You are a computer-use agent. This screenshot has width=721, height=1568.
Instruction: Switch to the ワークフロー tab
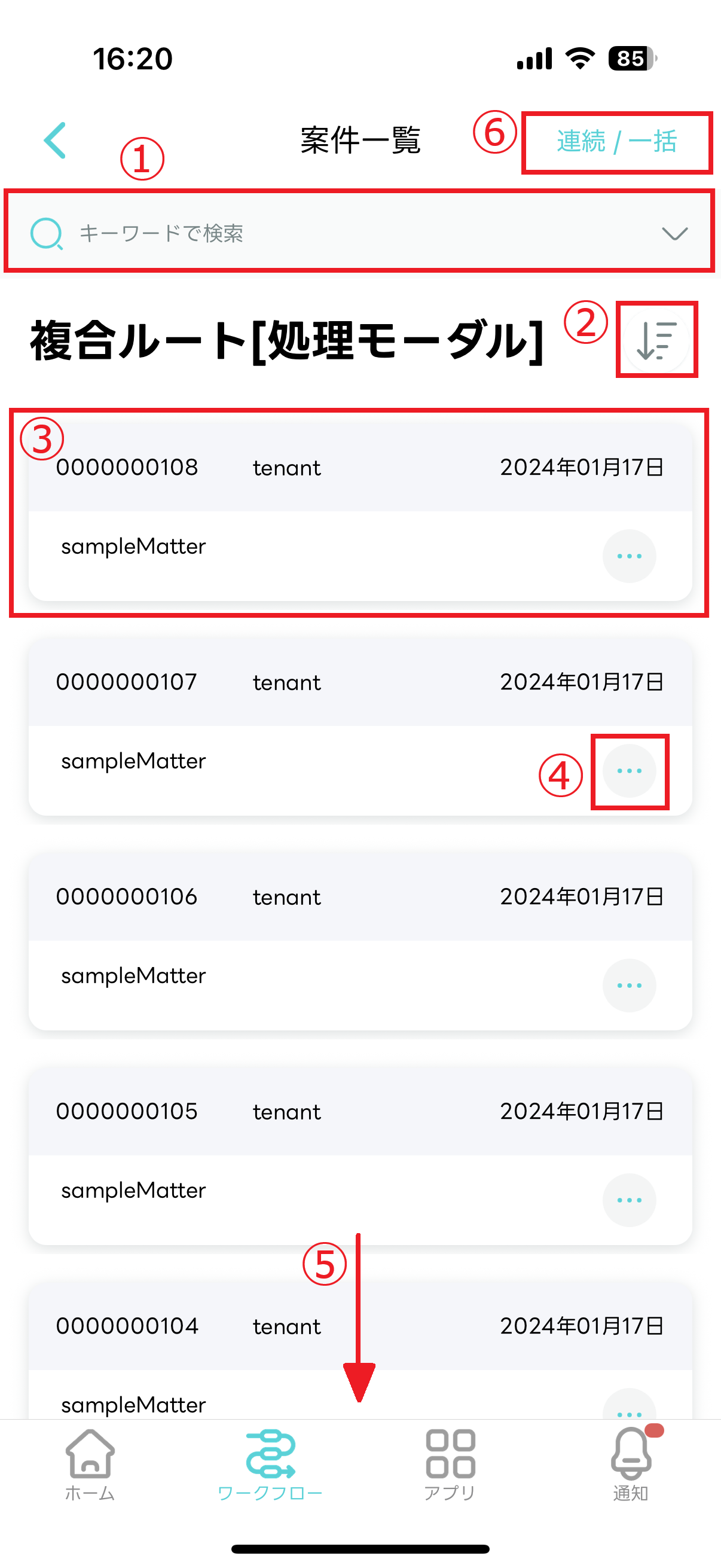point(270,1464)
